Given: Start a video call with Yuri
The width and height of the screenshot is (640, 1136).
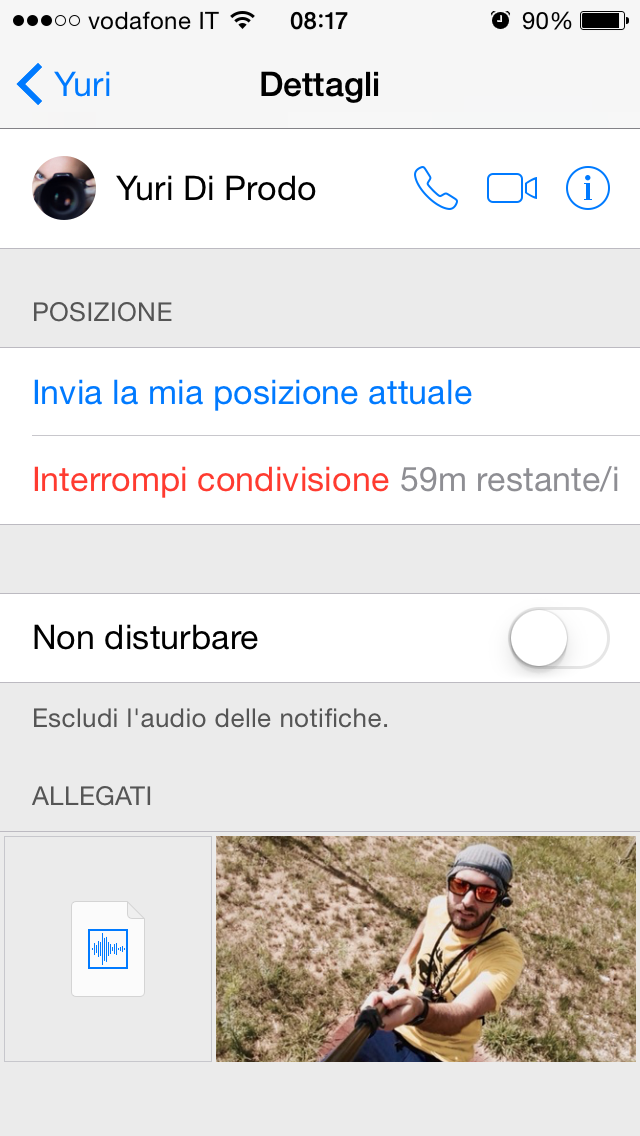Looking at the screenshot, I should [x=512, y=188].
